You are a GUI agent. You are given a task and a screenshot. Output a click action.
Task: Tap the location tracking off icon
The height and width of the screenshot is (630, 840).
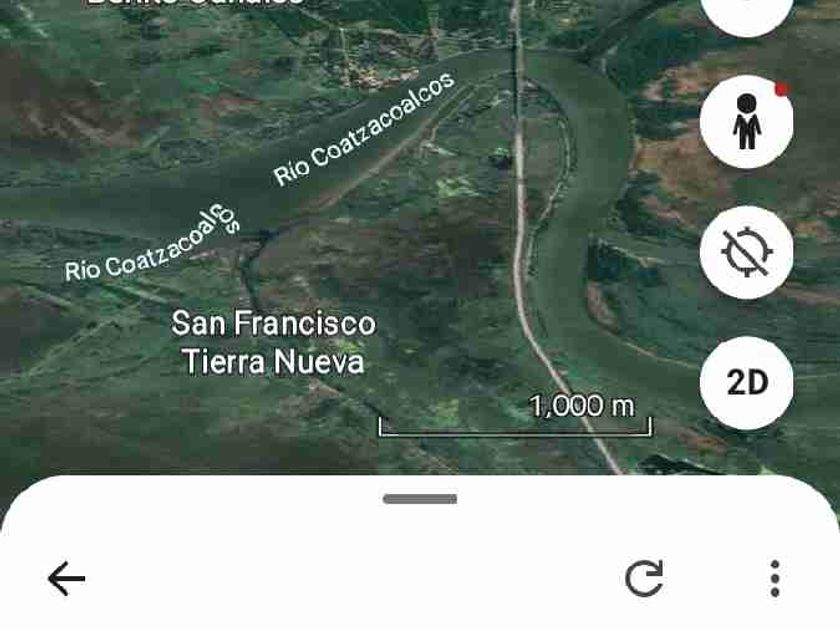click(x=746, y=252)
